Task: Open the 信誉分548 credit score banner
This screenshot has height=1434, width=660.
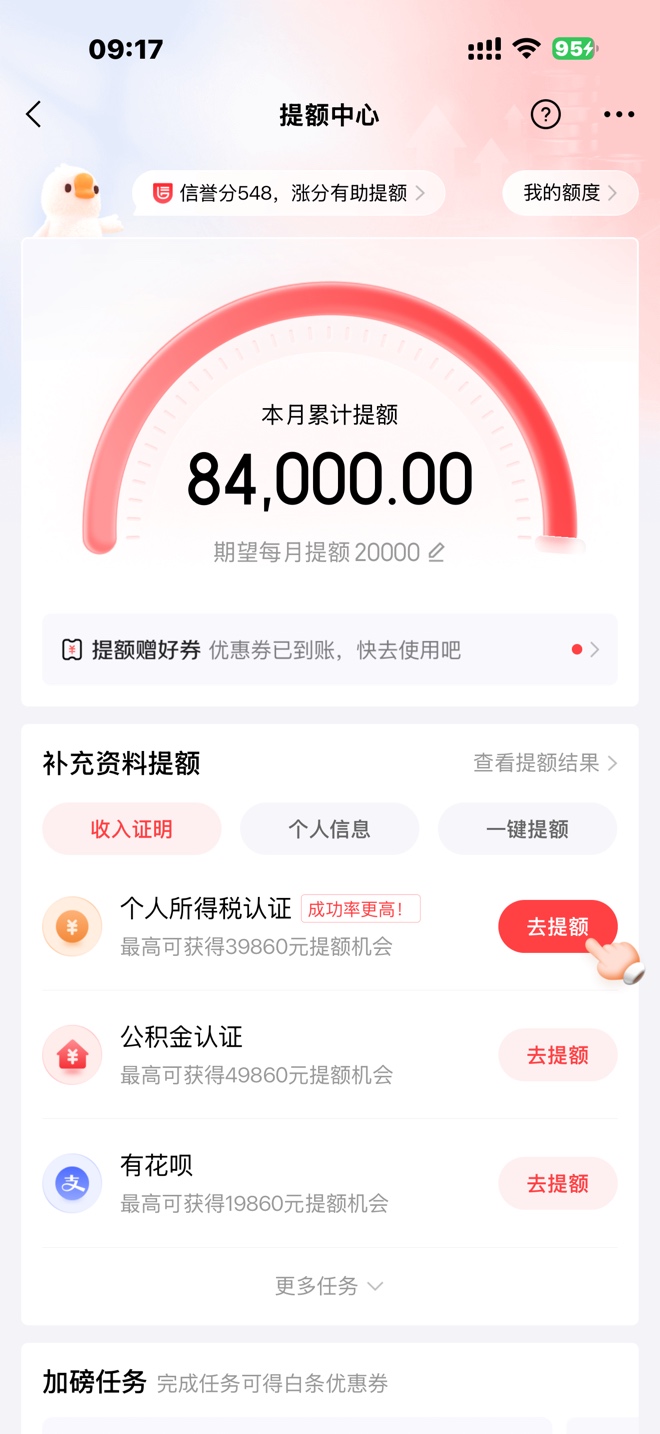Action: tap(289, 193)
